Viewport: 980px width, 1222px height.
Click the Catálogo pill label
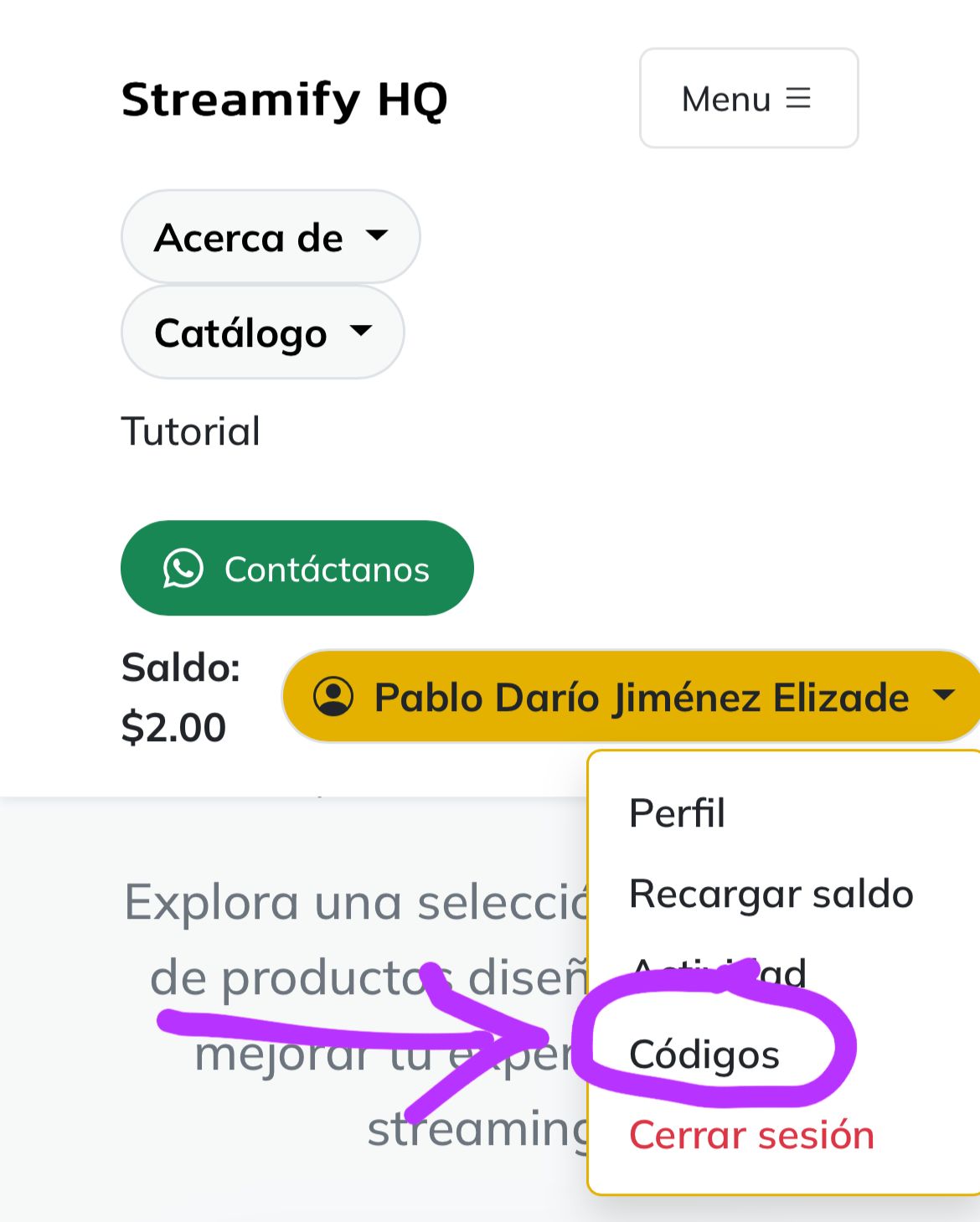[240, 333]
